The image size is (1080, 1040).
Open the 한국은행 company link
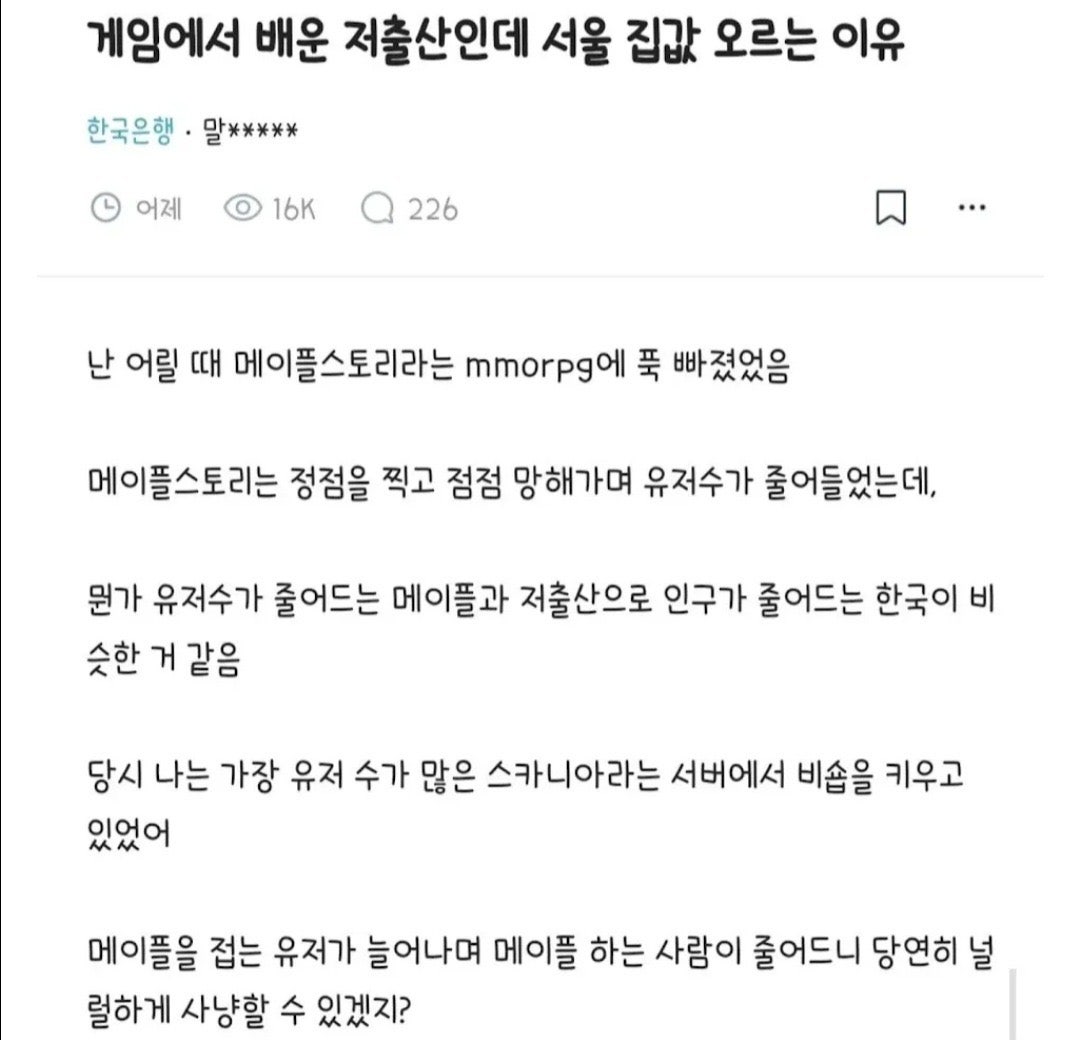(x=130, y=132)
